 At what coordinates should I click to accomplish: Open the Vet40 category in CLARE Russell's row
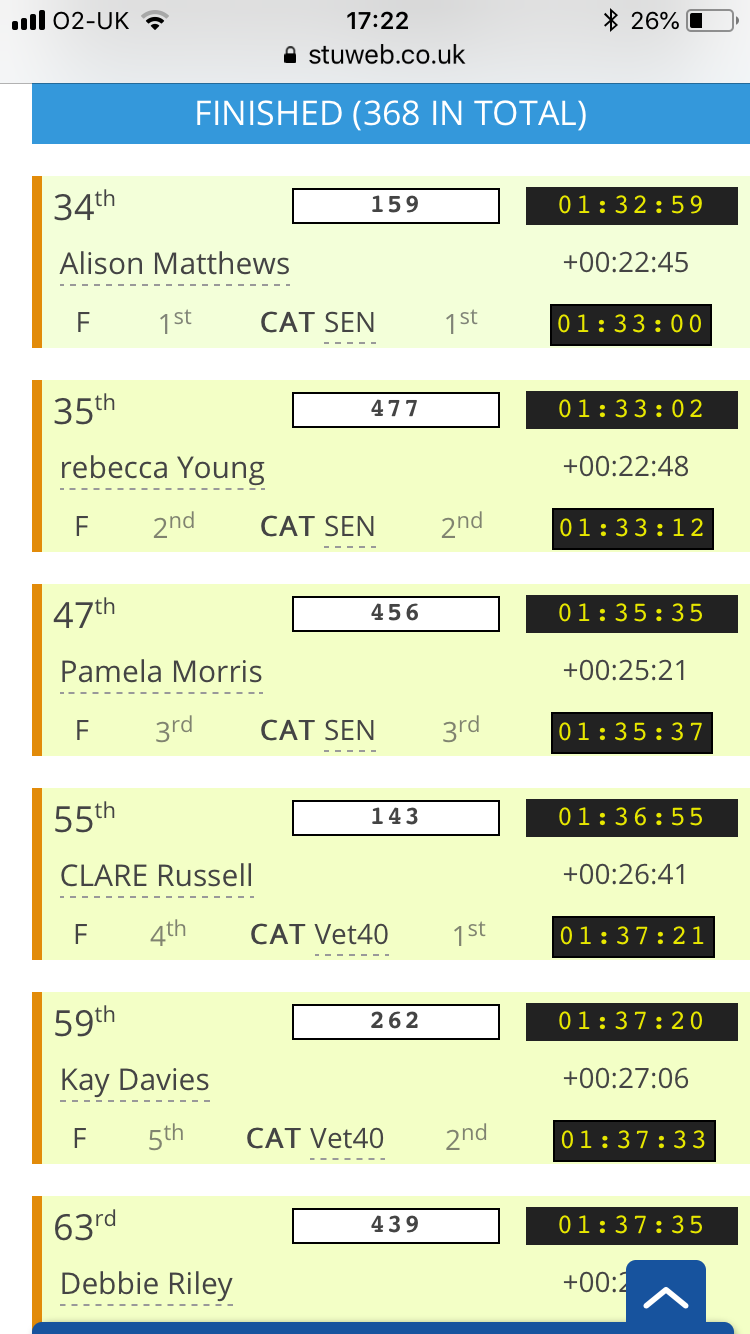click(x=351, y=935)
